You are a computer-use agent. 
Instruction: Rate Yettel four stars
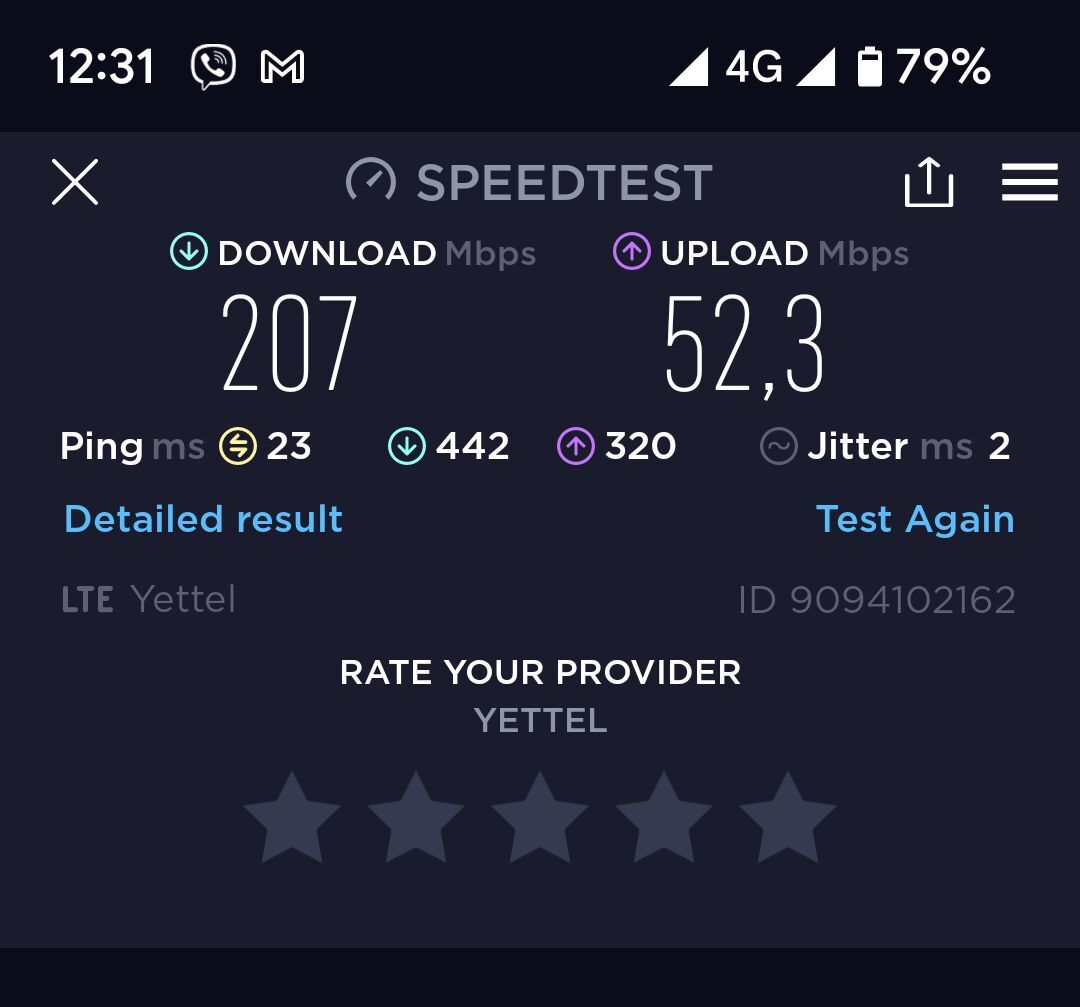point(664,817)
